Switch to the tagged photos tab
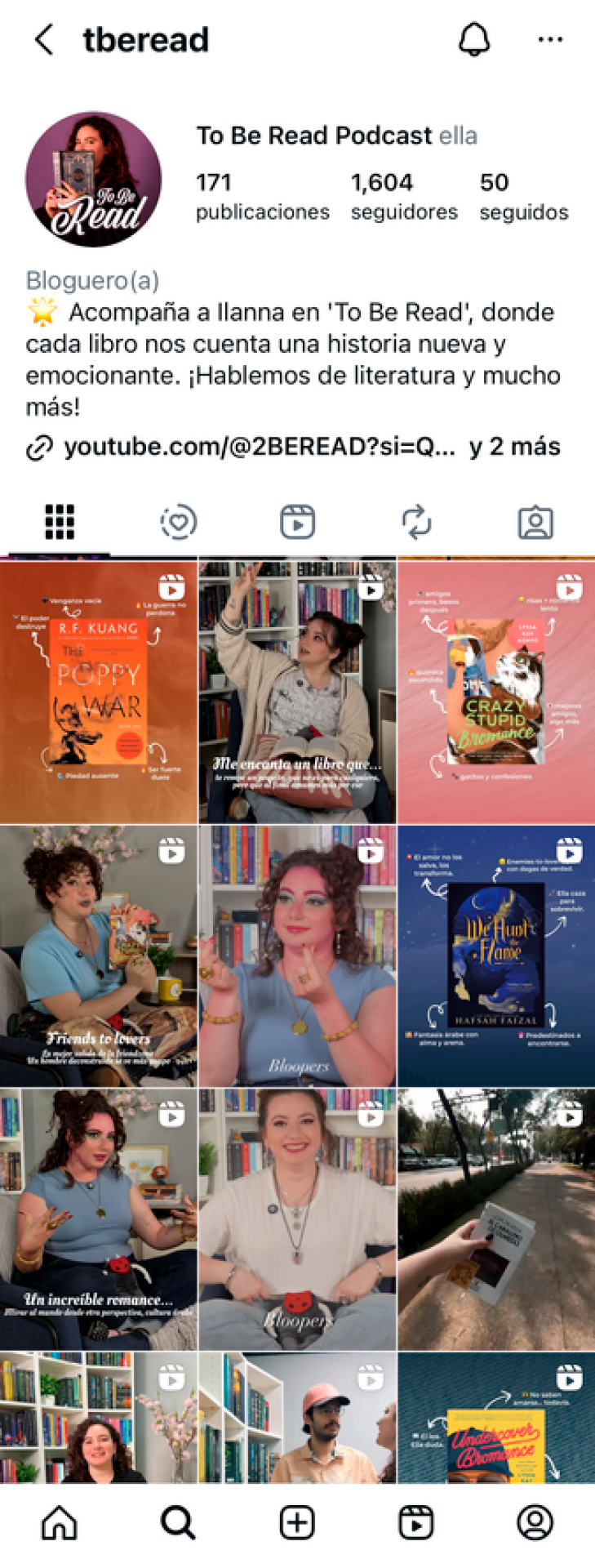This screenshot has height=1568, width=595. [535, 522]
